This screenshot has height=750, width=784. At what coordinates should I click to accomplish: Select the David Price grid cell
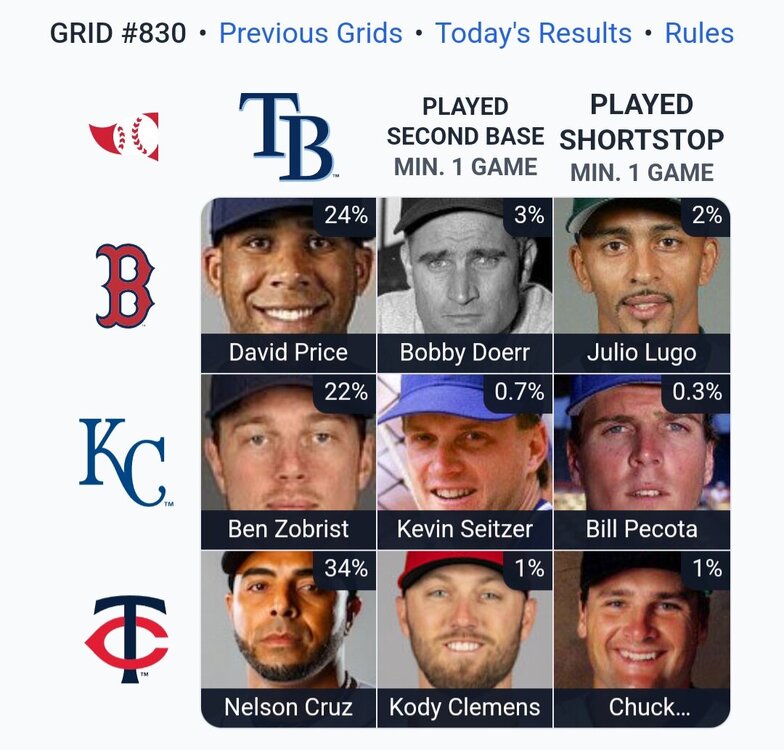(288, 285)
